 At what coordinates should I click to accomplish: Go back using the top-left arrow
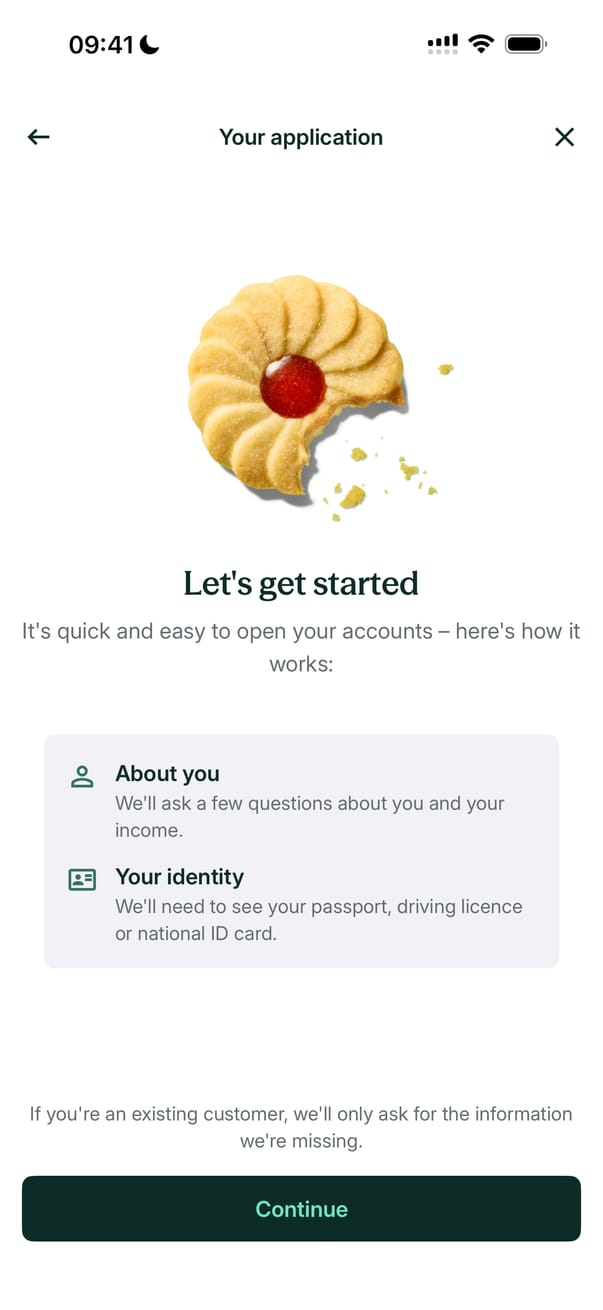[x=38, y=137]
